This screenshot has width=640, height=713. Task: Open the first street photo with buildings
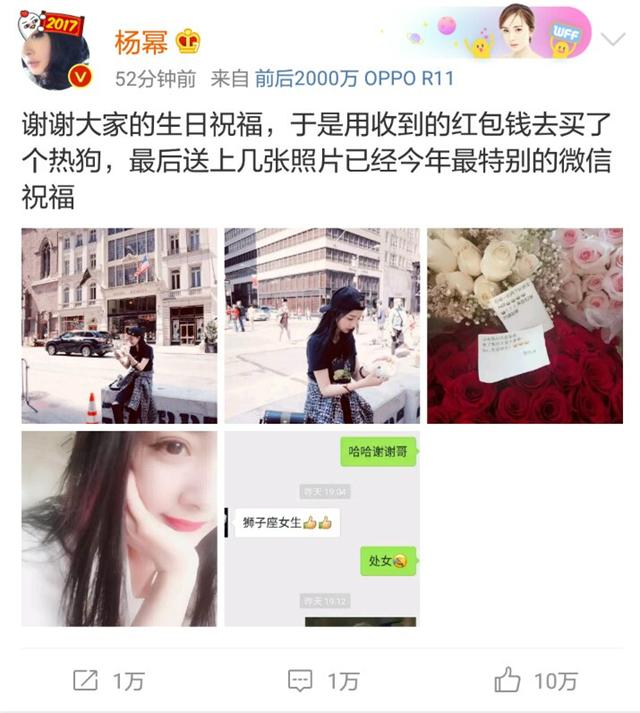(119, 326)
